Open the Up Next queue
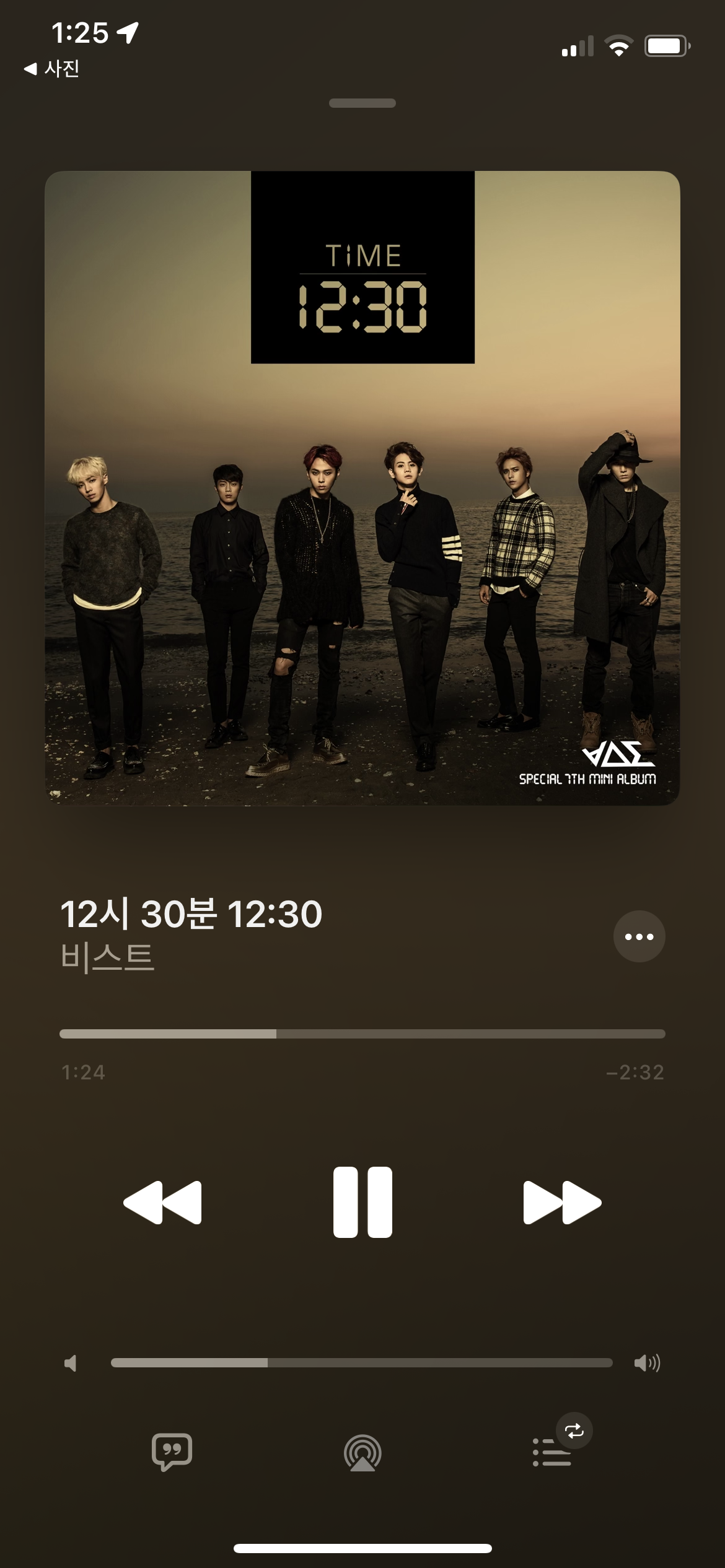Viewport: 725px width, 1568px height. click(x=552, y=1452)
